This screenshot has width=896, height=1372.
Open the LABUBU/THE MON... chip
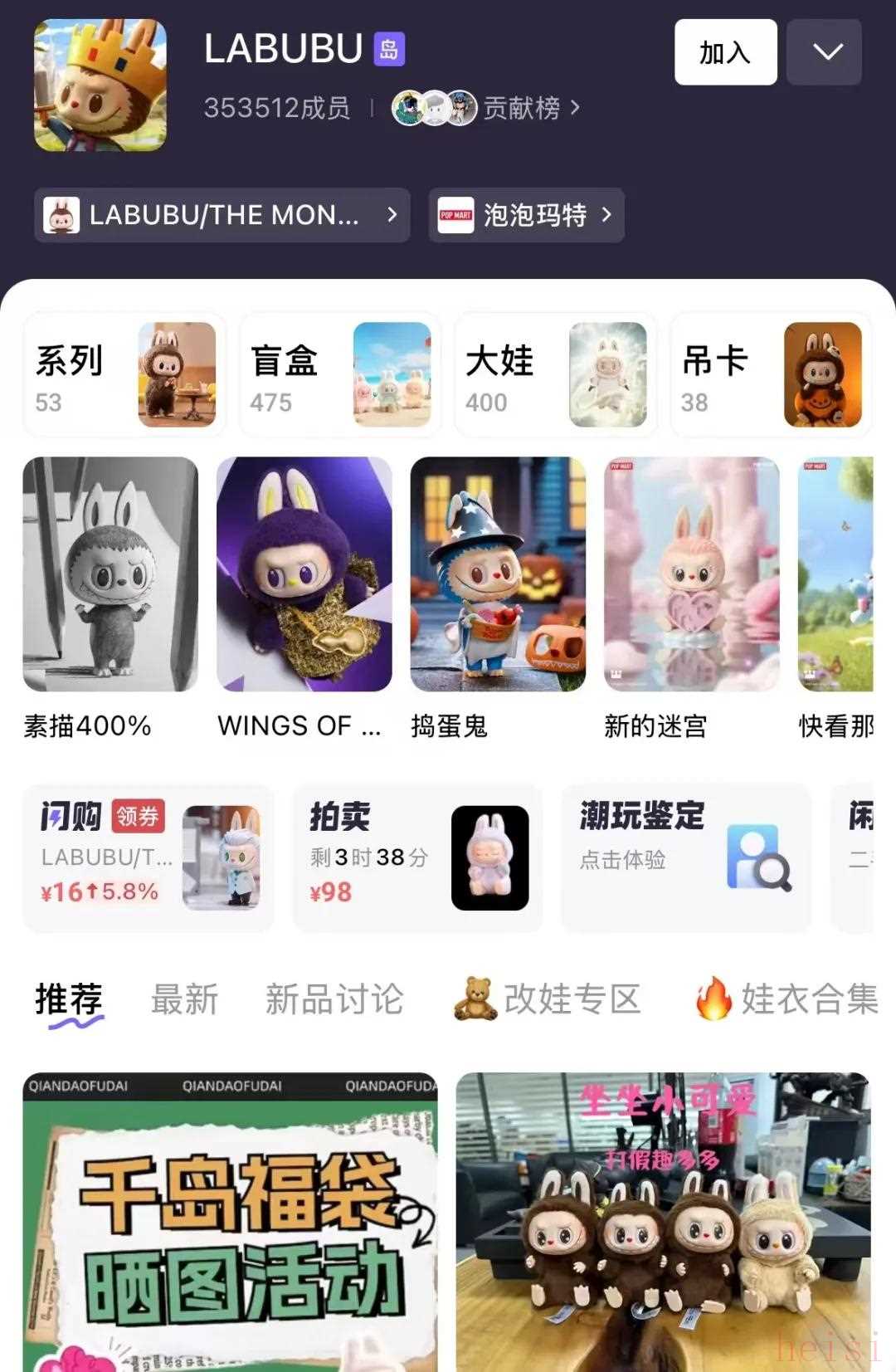click(222, 215)
